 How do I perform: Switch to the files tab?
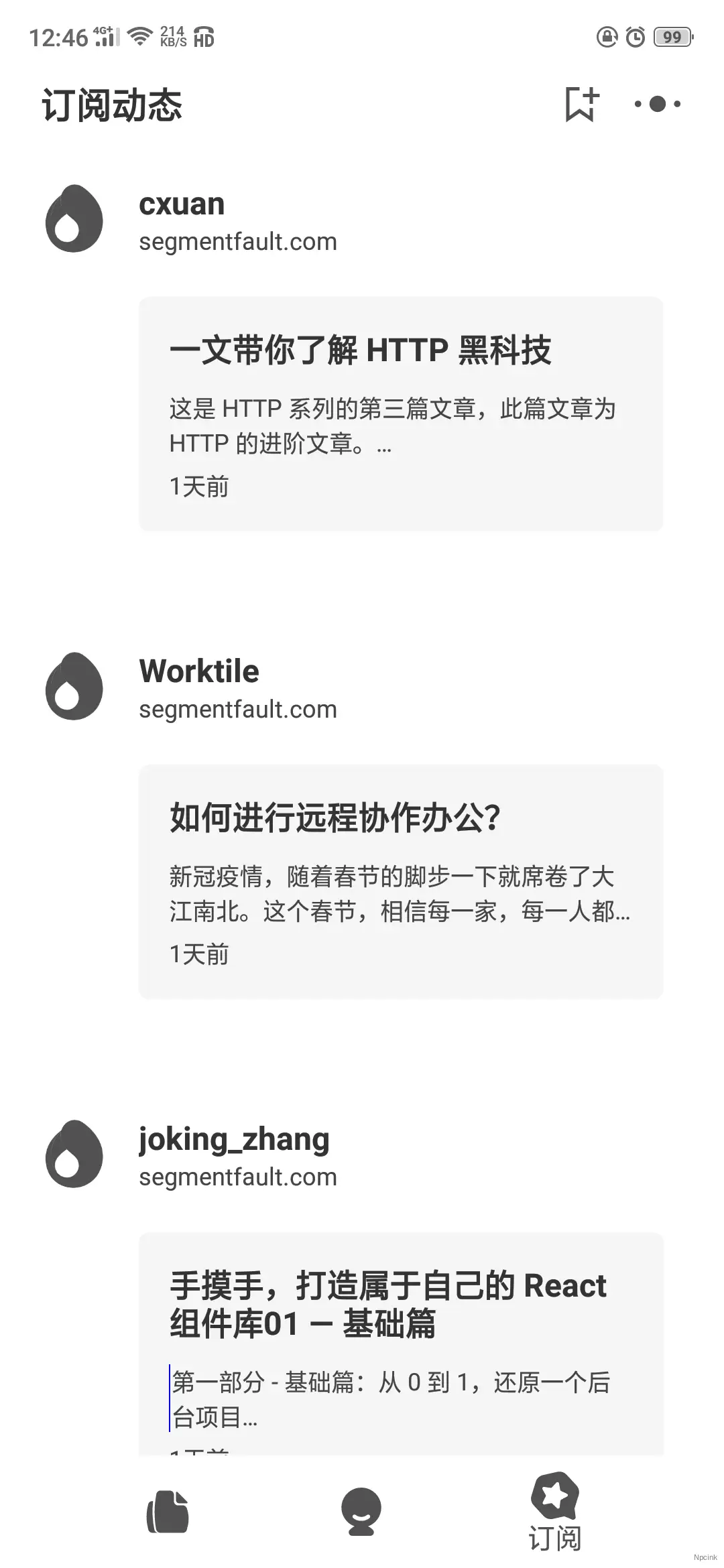pos(168,1512)
